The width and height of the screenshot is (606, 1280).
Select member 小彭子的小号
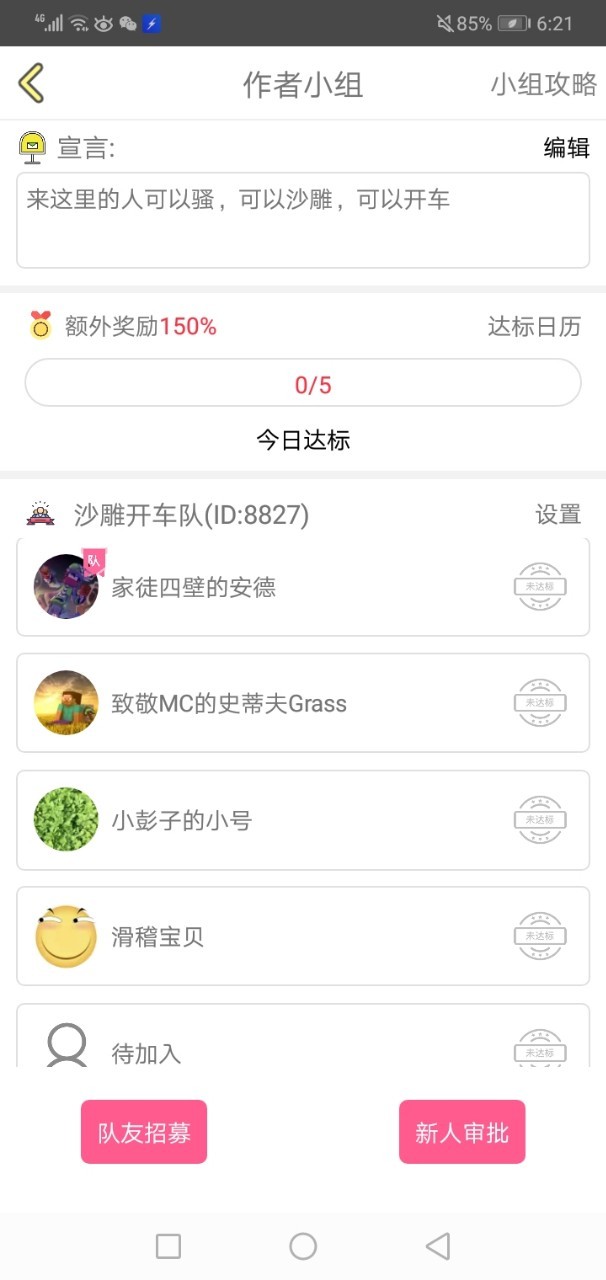click(303, 820)
